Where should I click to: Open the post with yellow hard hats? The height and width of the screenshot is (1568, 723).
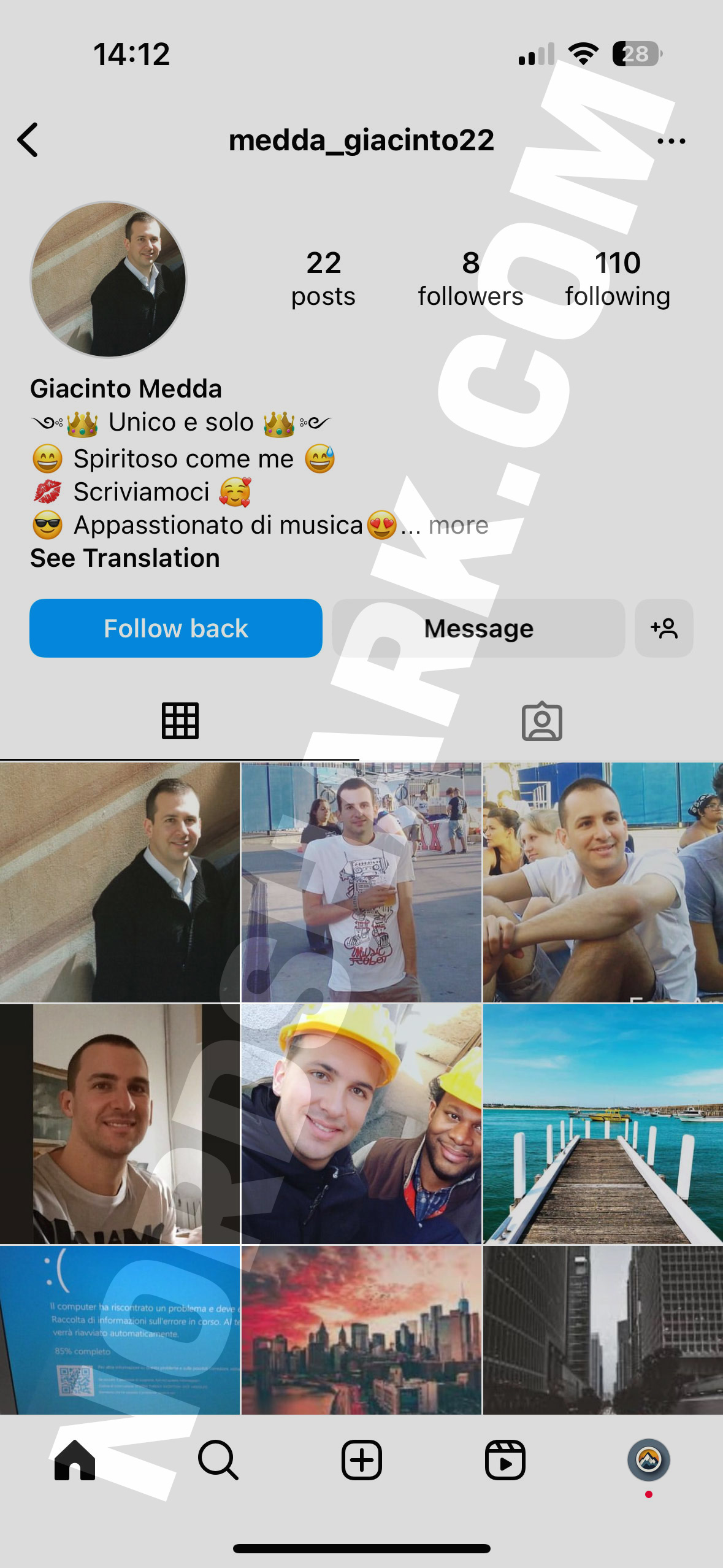tap(361, 1123)
